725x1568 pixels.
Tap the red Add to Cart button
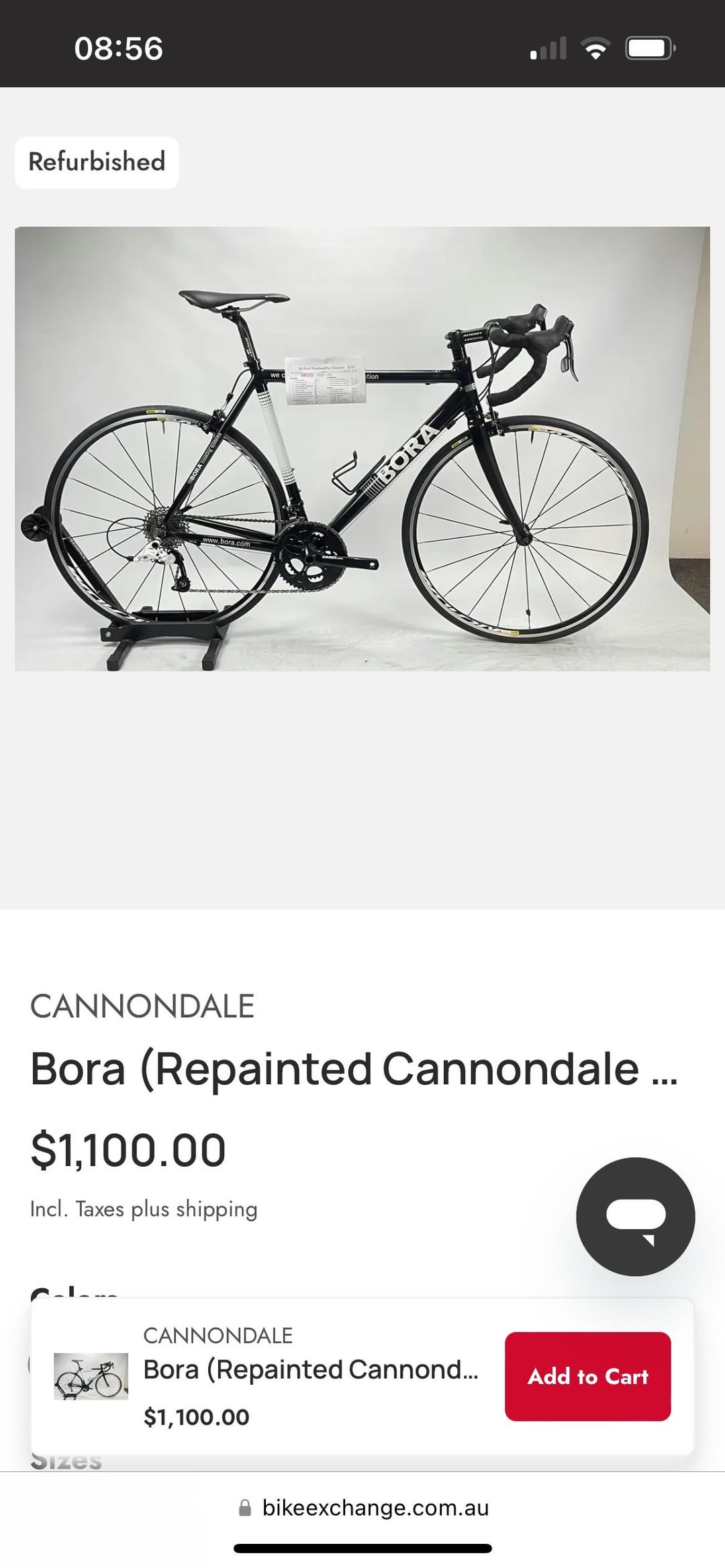(x=587, y=1376)
